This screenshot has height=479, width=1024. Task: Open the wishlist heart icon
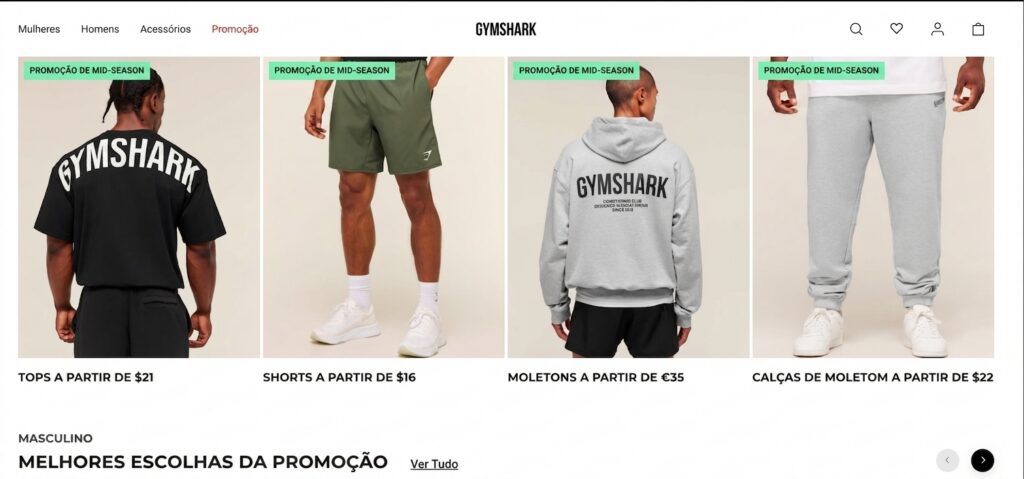pos(896,29)
